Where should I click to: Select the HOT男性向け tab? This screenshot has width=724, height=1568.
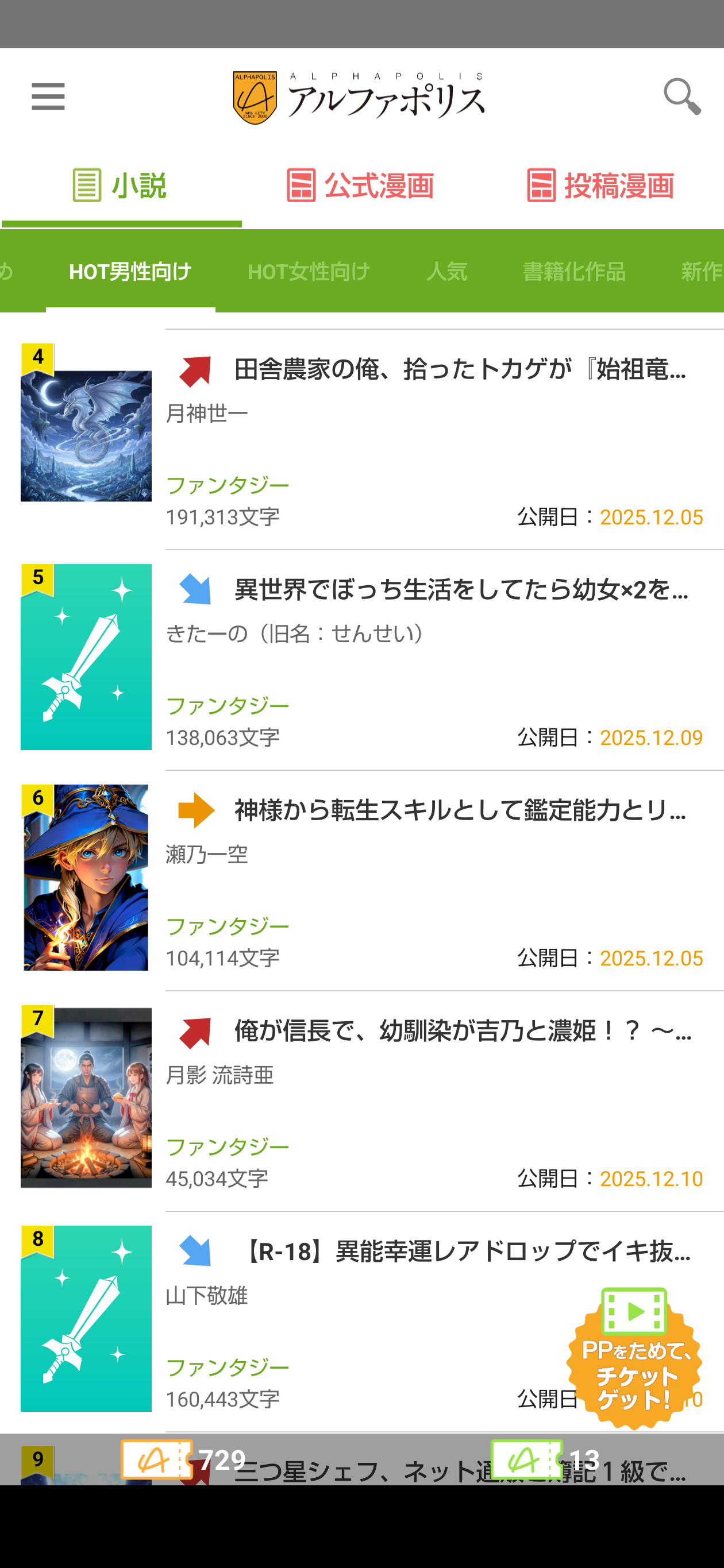pos(130,272)
